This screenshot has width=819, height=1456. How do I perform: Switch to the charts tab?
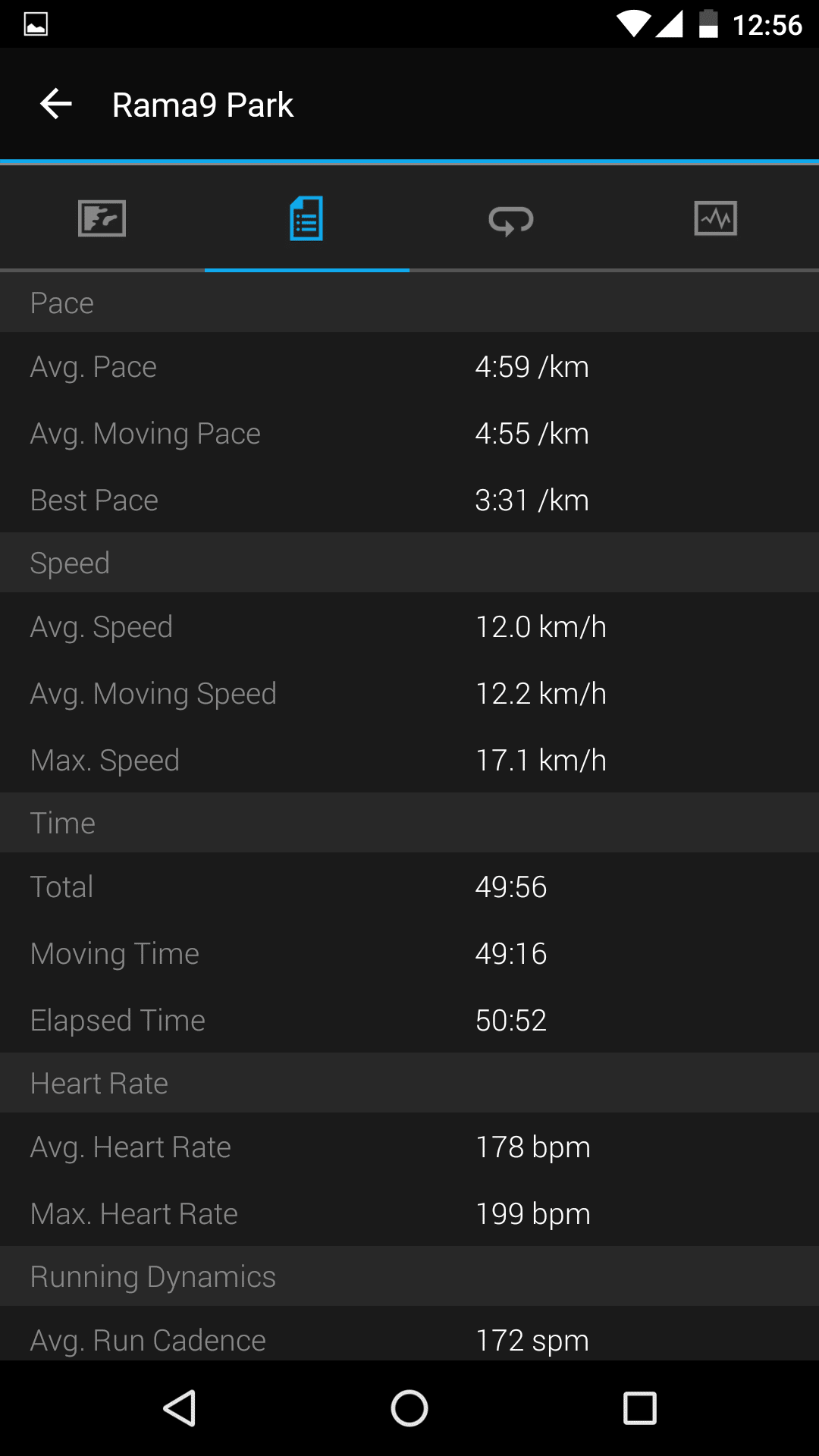(716, 218)
